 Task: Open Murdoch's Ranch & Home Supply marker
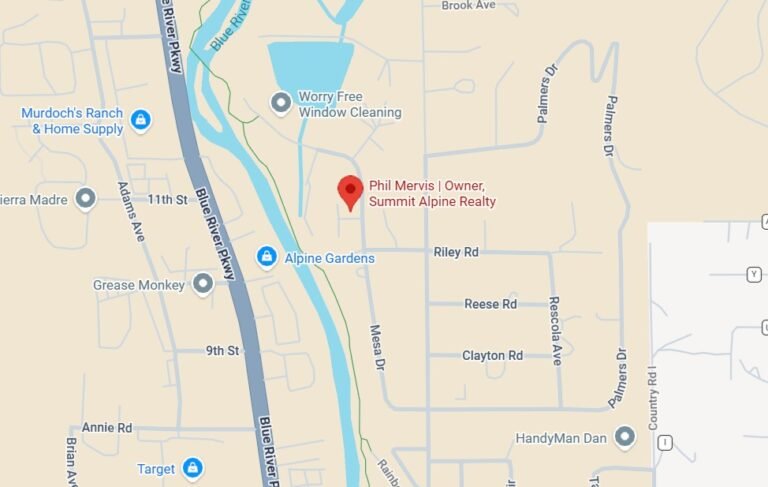coord(141,120)
